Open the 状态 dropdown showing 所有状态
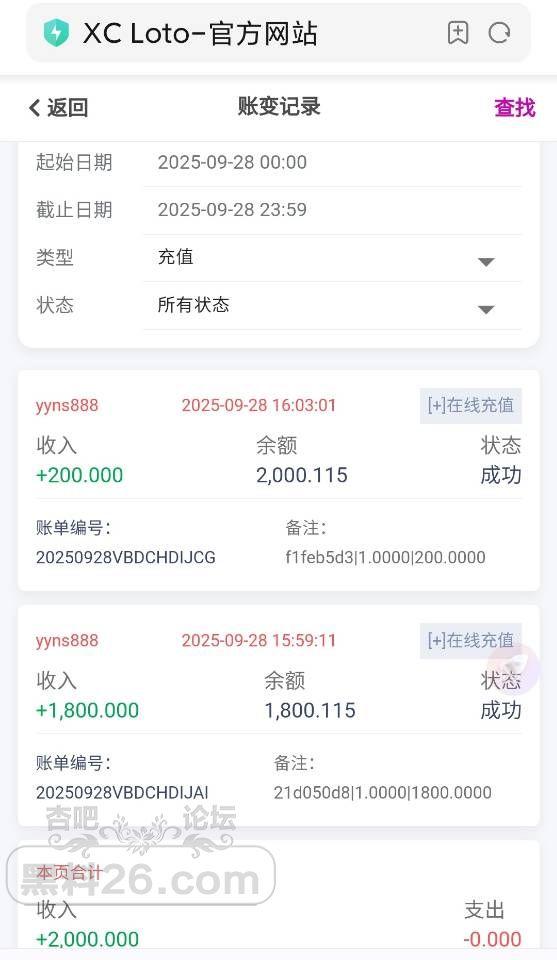 pos(333,306)
